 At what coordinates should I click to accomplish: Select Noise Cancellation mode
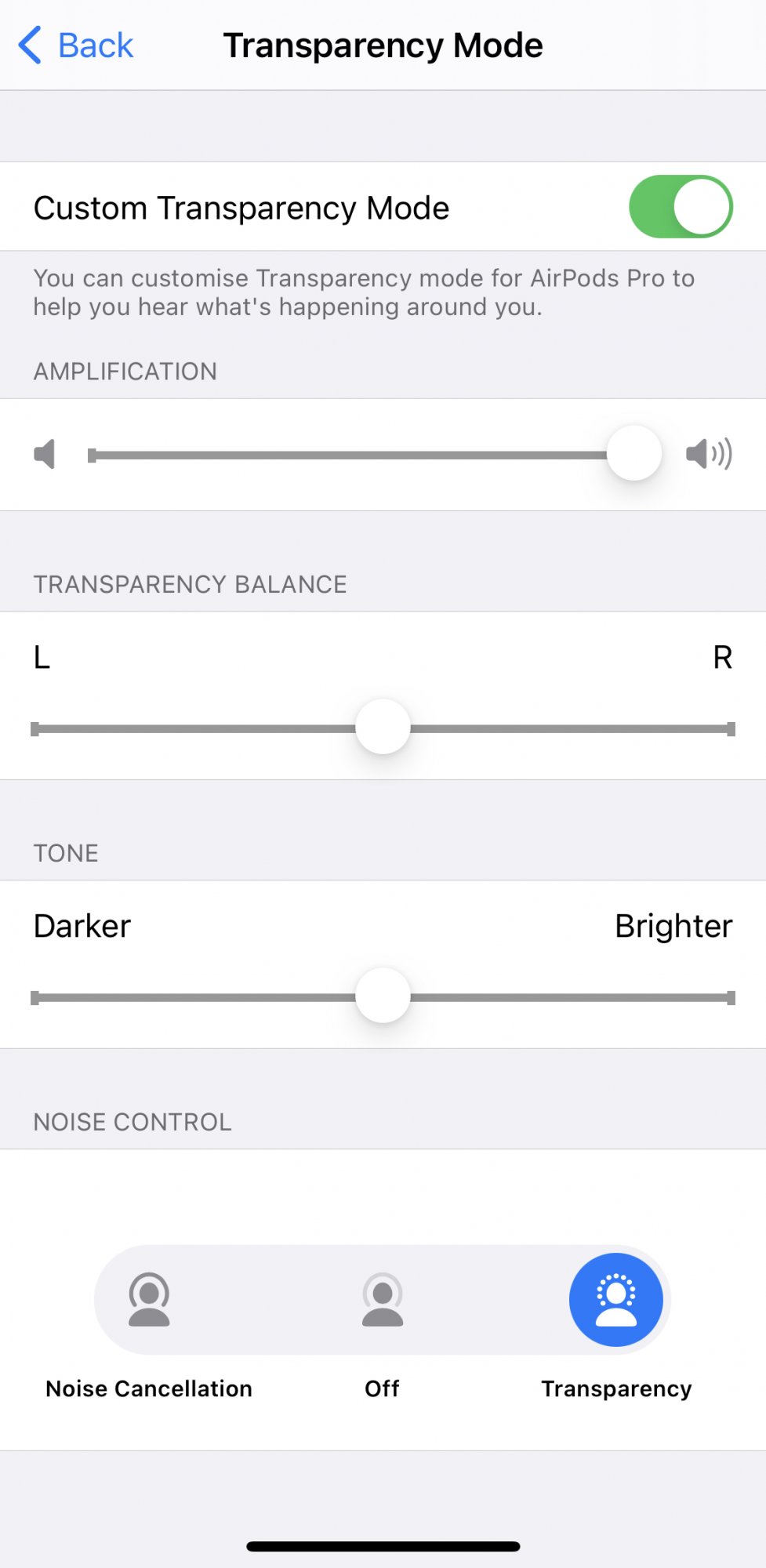149,1300
